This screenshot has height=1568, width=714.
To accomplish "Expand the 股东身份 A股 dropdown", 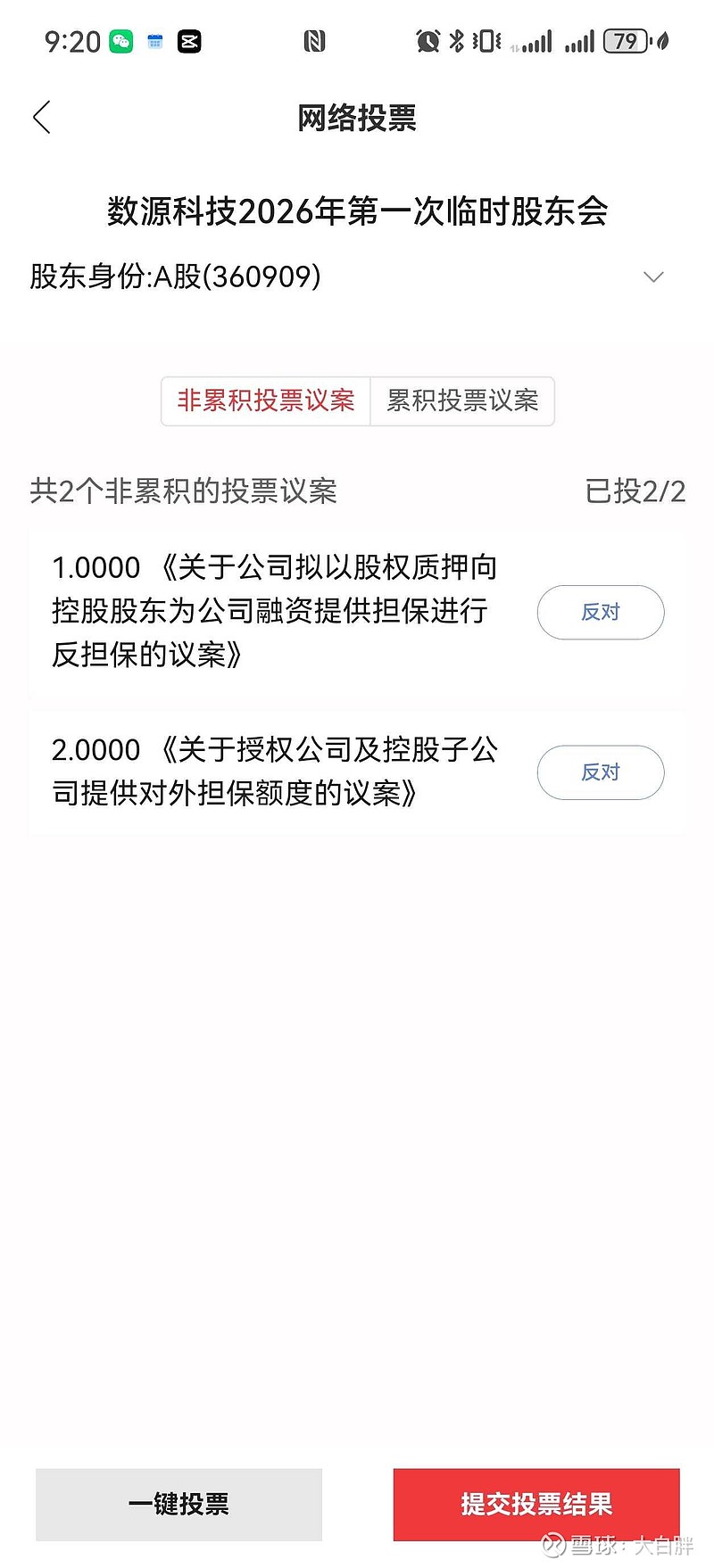I will 653,276.
